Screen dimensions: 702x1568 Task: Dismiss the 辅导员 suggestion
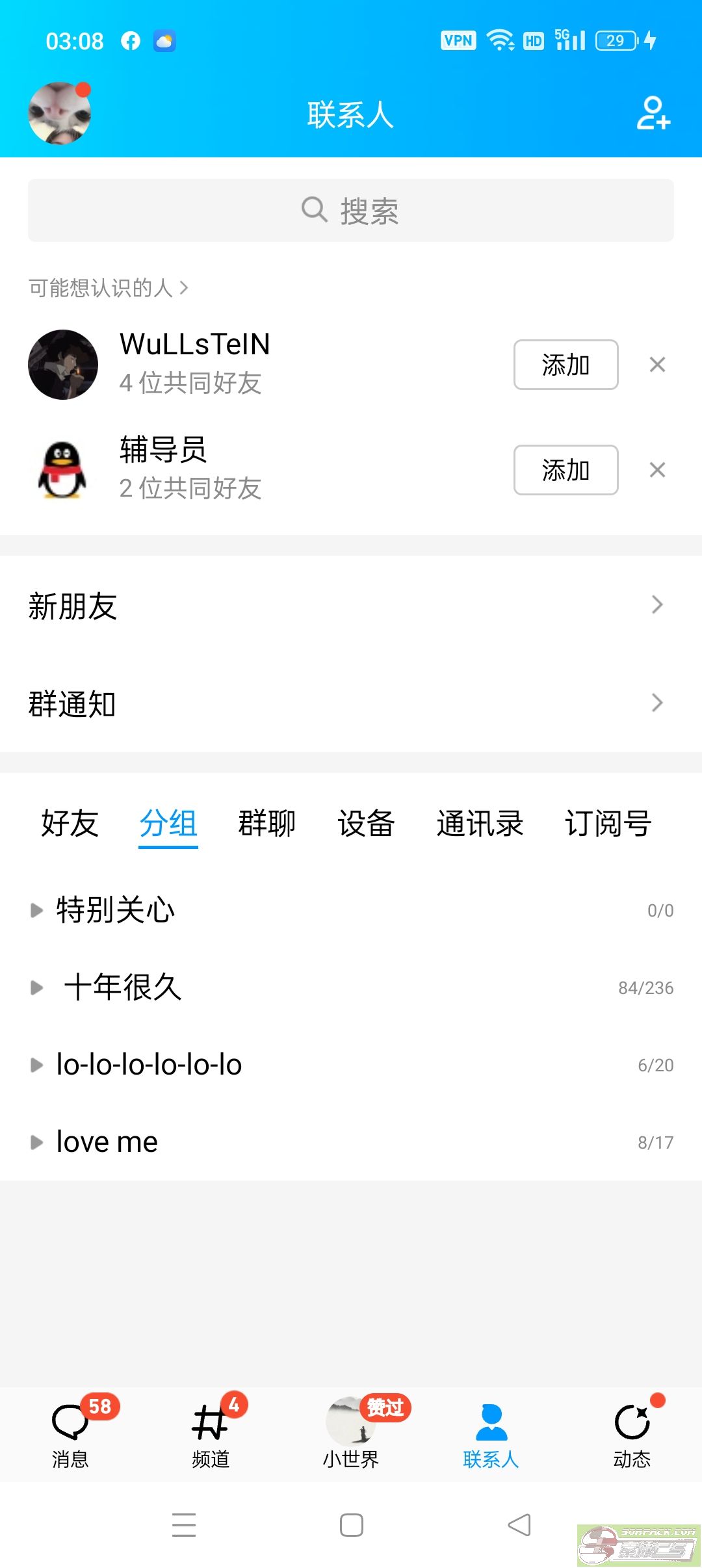[657, 470]
